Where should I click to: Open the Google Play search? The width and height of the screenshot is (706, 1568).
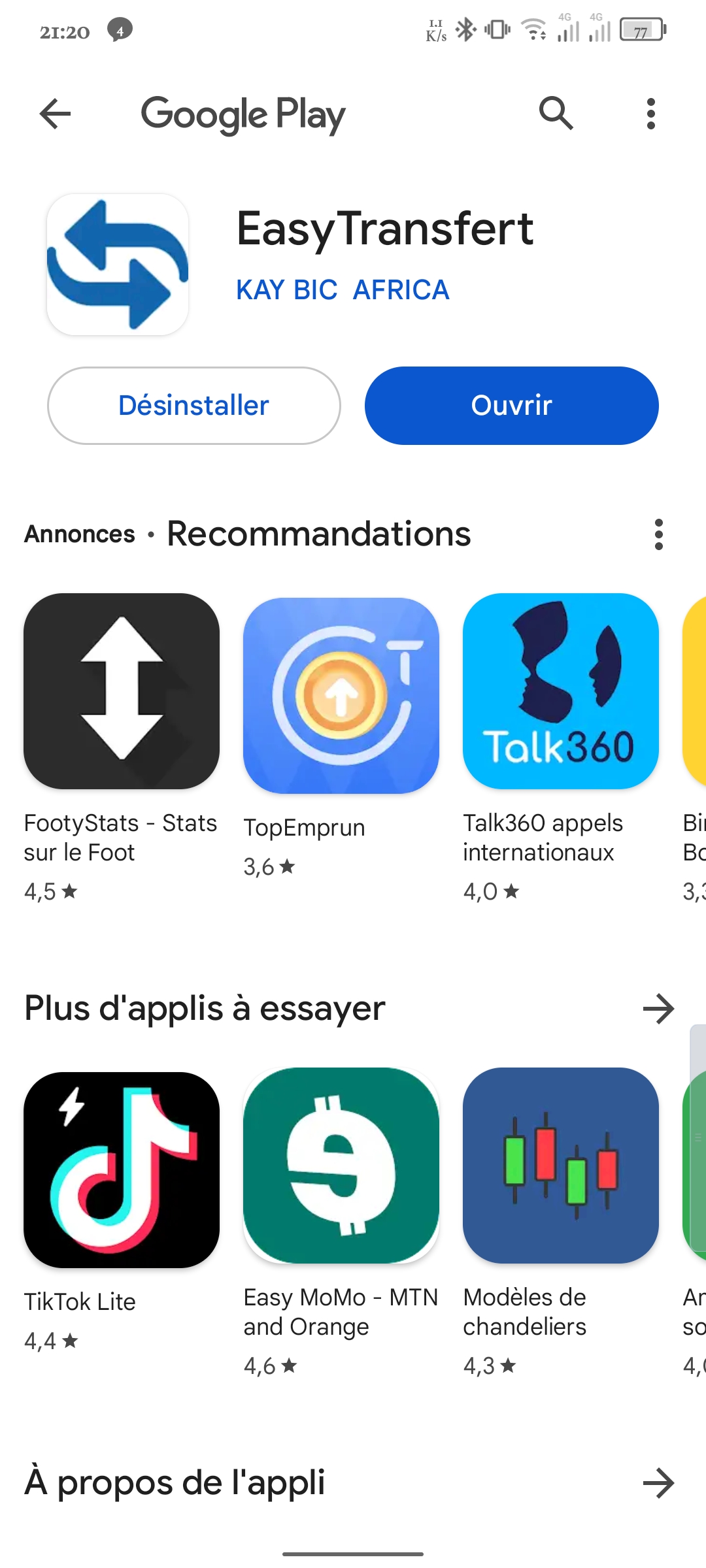[x=556, y=114]
